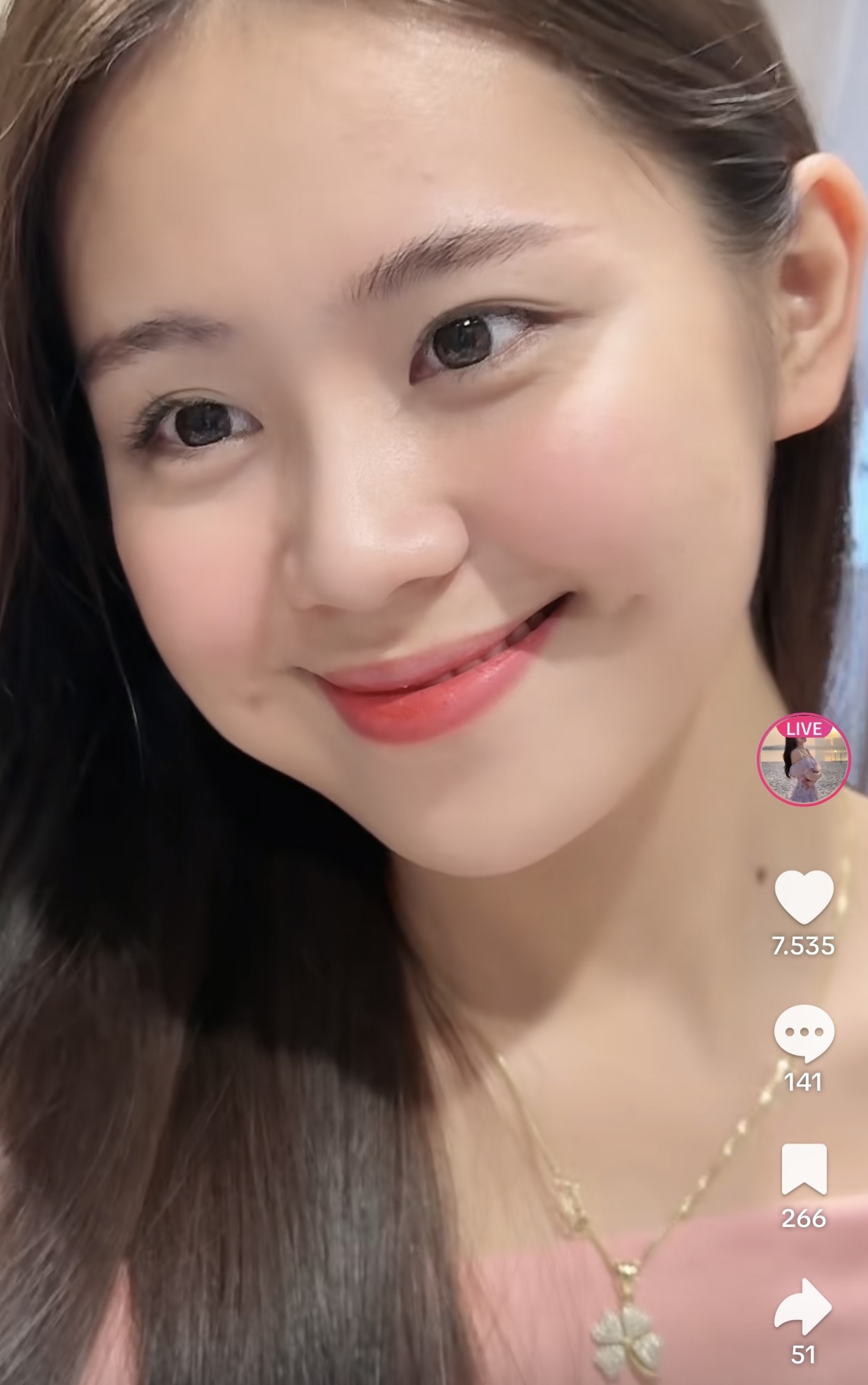
Task: Like this video with the heart
Action: [804, 897]
